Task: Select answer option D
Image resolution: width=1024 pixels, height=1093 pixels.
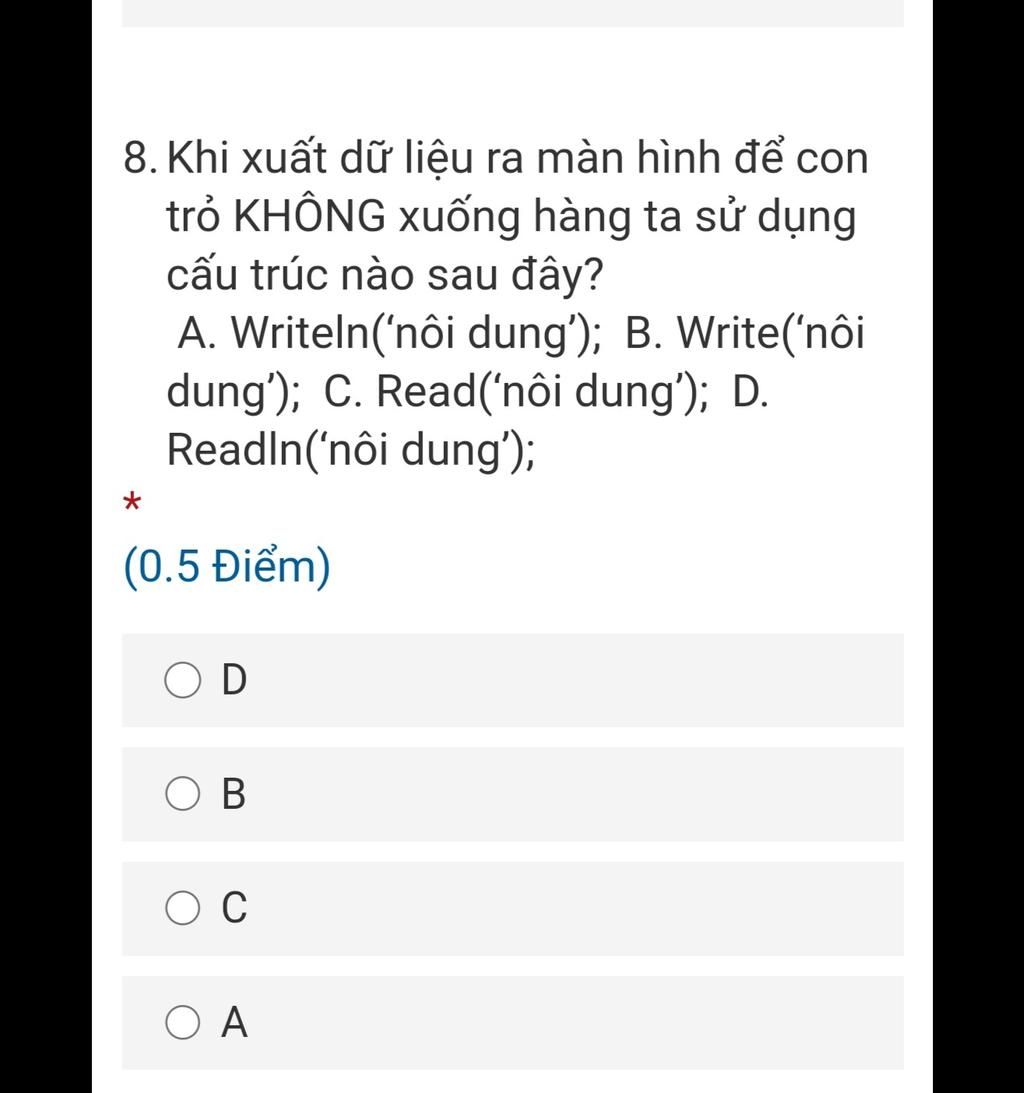Action: pos(182,680)
